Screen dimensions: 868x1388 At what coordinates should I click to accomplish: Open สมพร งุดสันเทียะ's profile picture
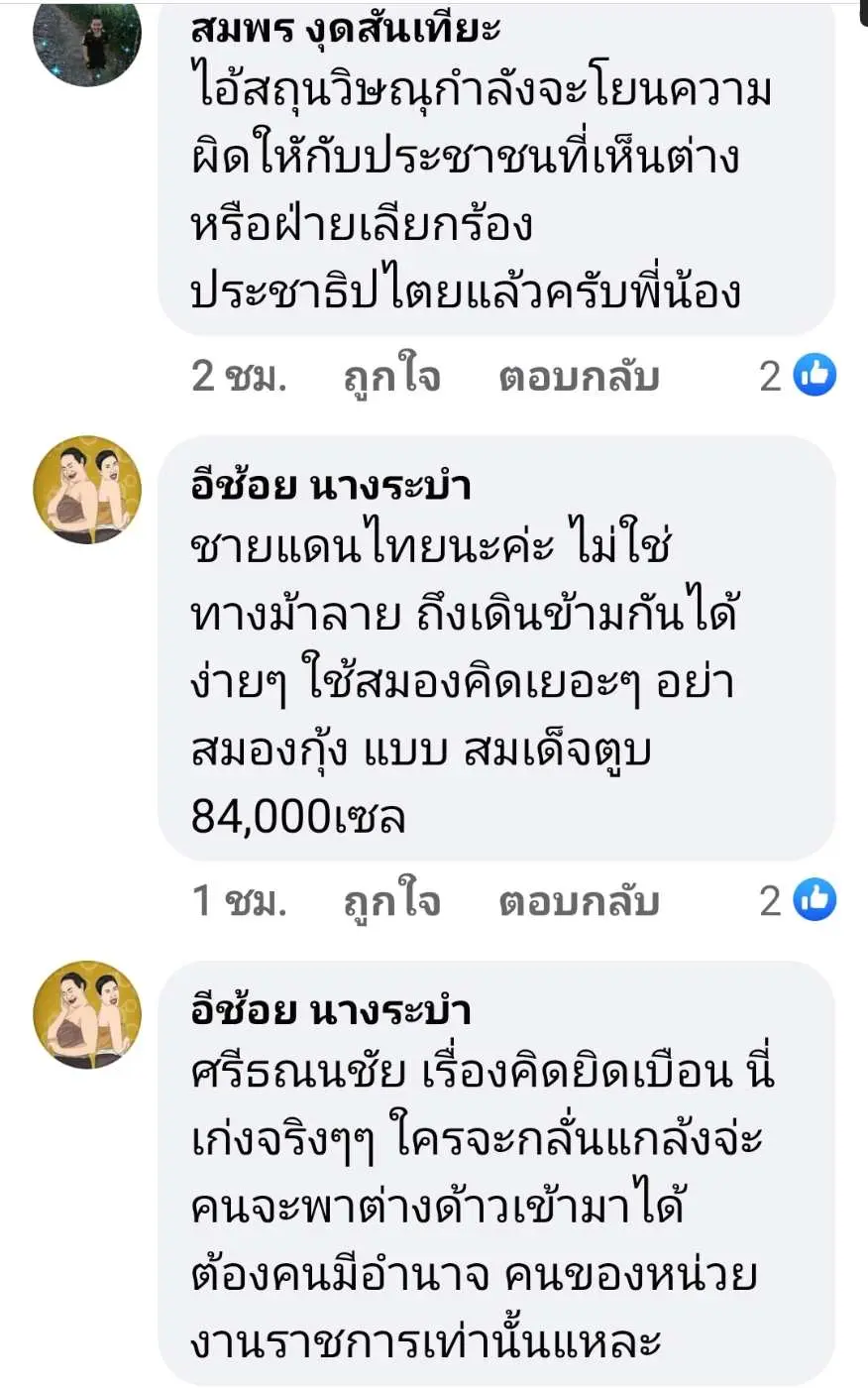click(x=87, y=40)
